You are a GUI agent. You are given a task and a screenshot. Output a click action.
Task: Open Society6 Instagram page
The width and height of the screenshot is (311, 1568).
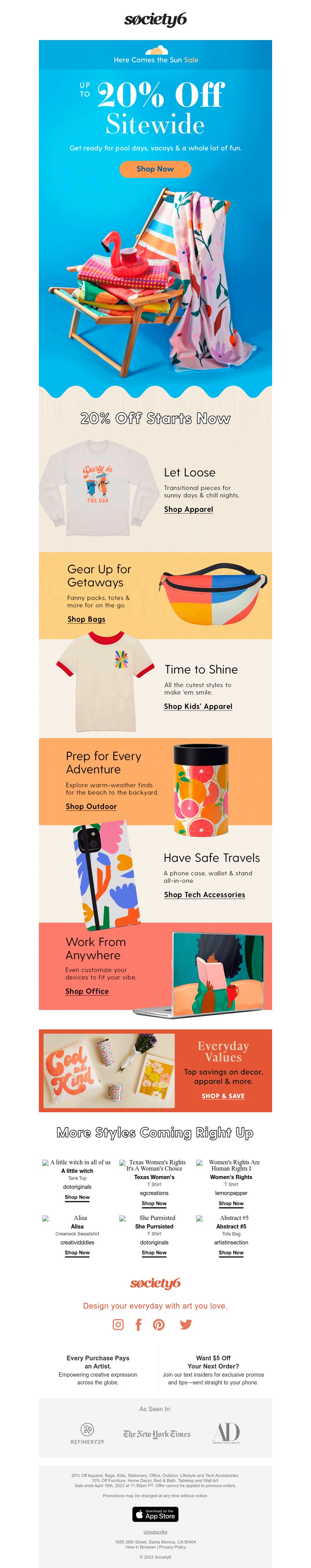click(x=118, y=1325)
